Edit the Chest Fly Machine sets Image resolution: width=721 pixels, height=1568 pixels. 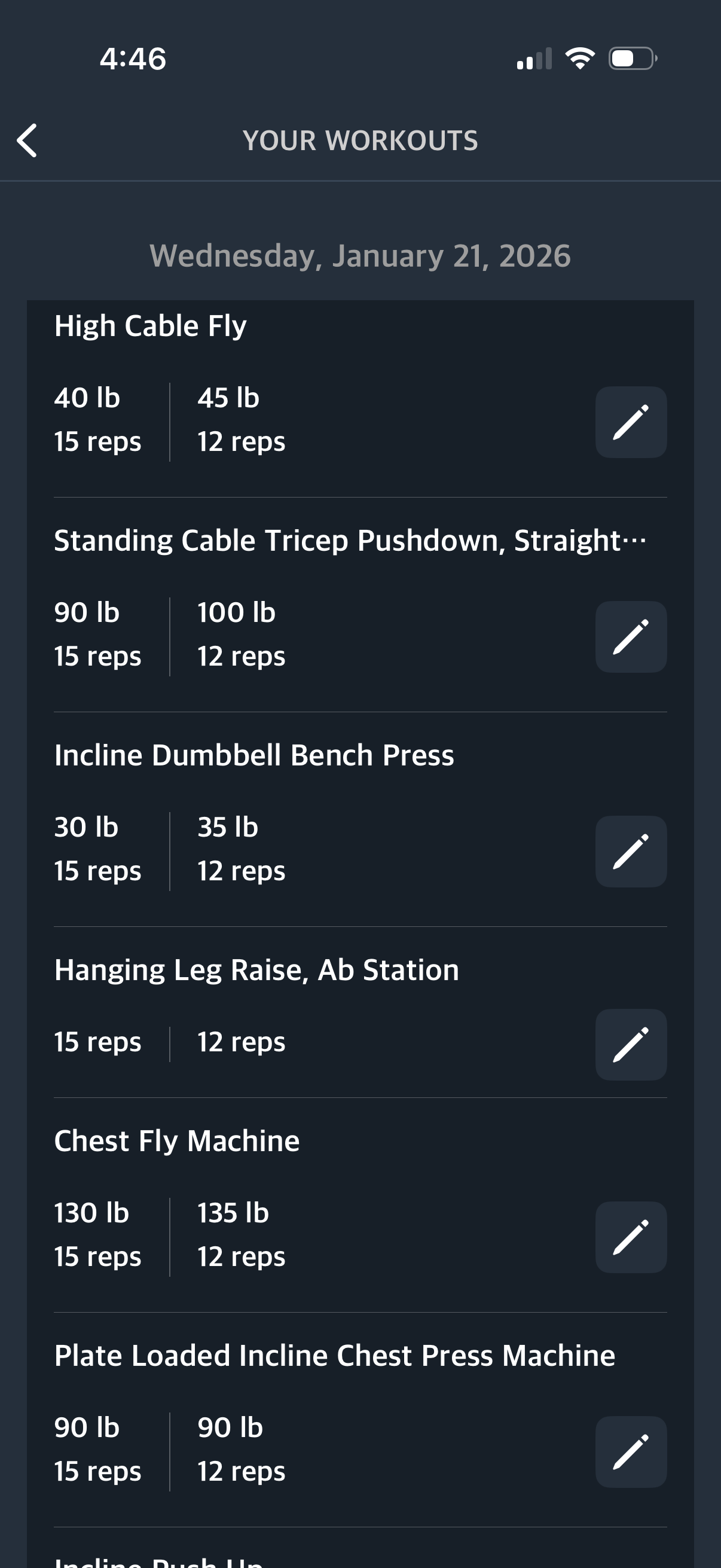(x=630, y=1237)
